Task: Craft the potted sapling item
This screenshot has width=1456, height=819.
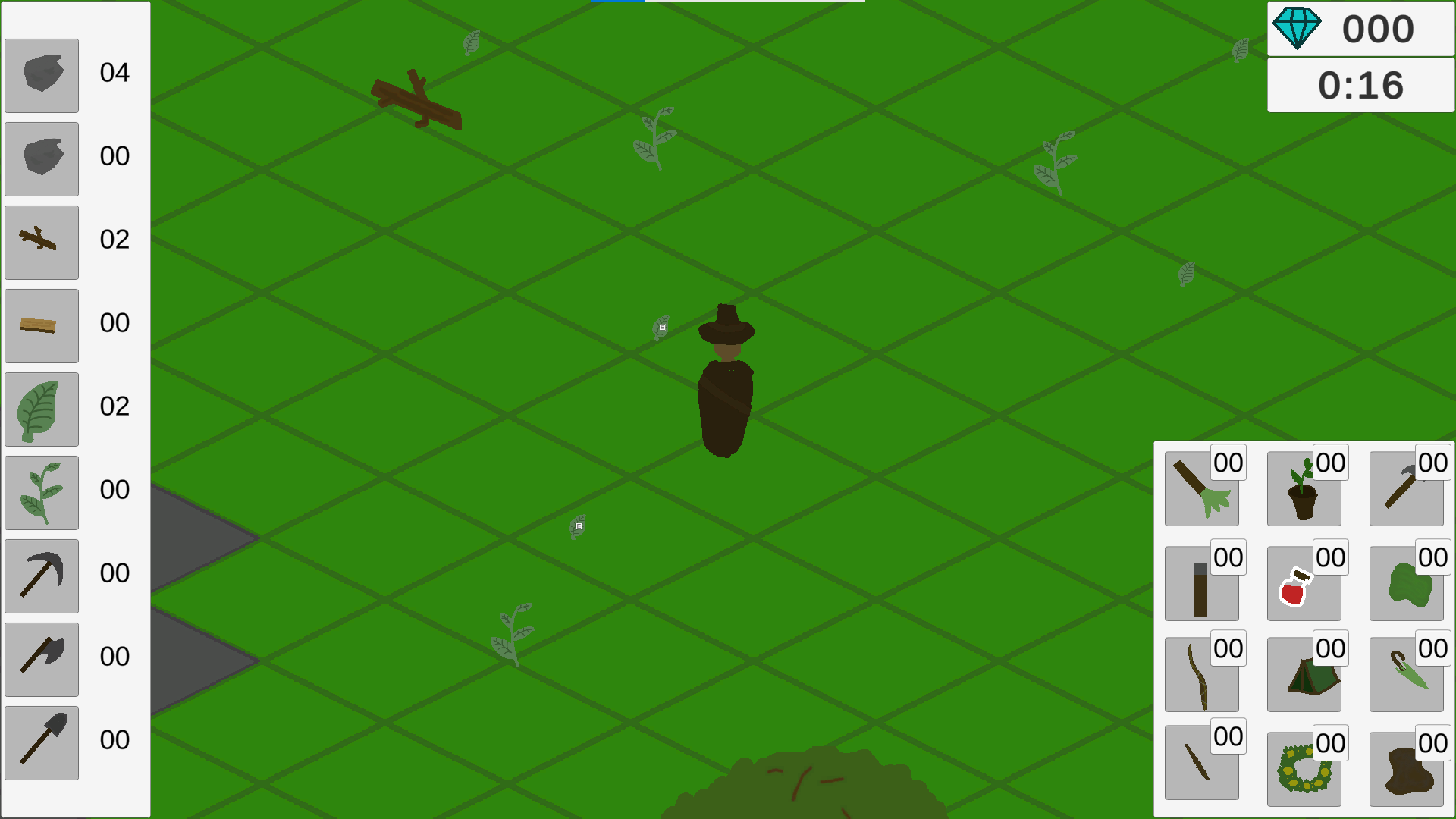Action: click(x=1304, y=490)
